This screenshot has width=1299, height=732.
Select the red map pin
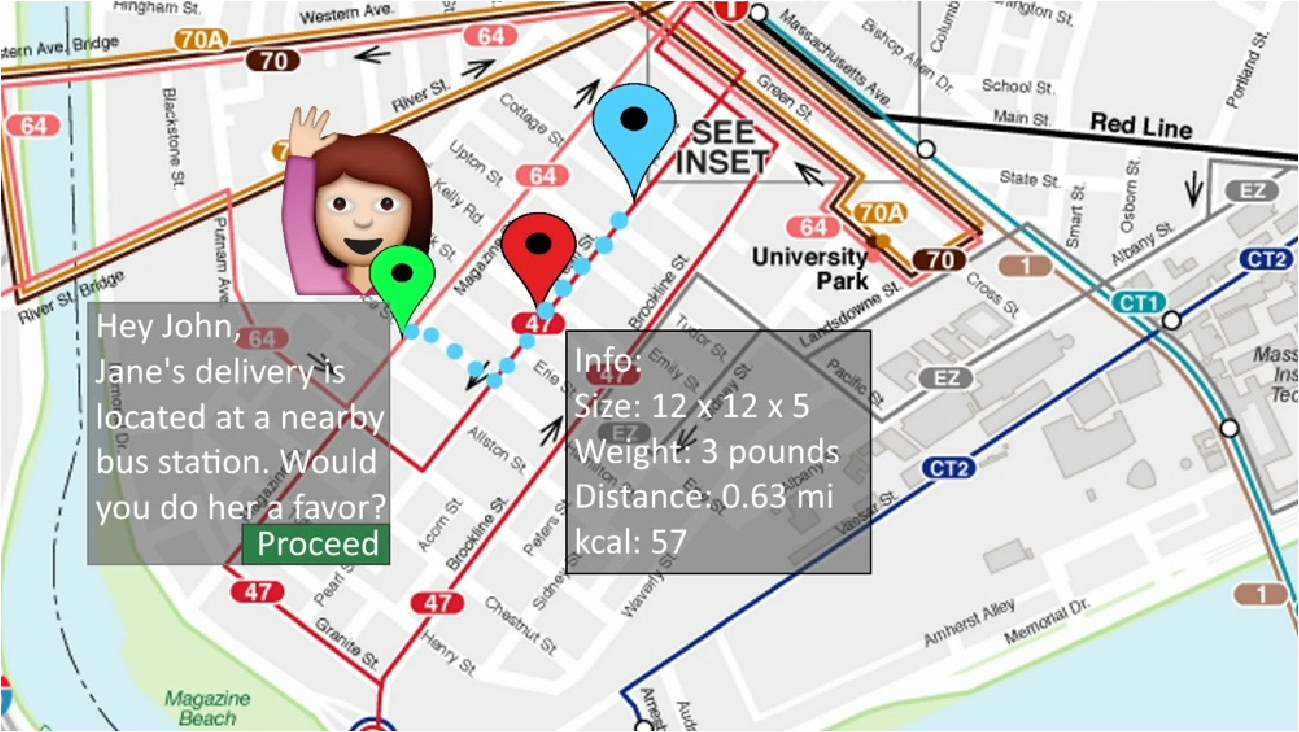pyautogui.click(x=538, y=250)
